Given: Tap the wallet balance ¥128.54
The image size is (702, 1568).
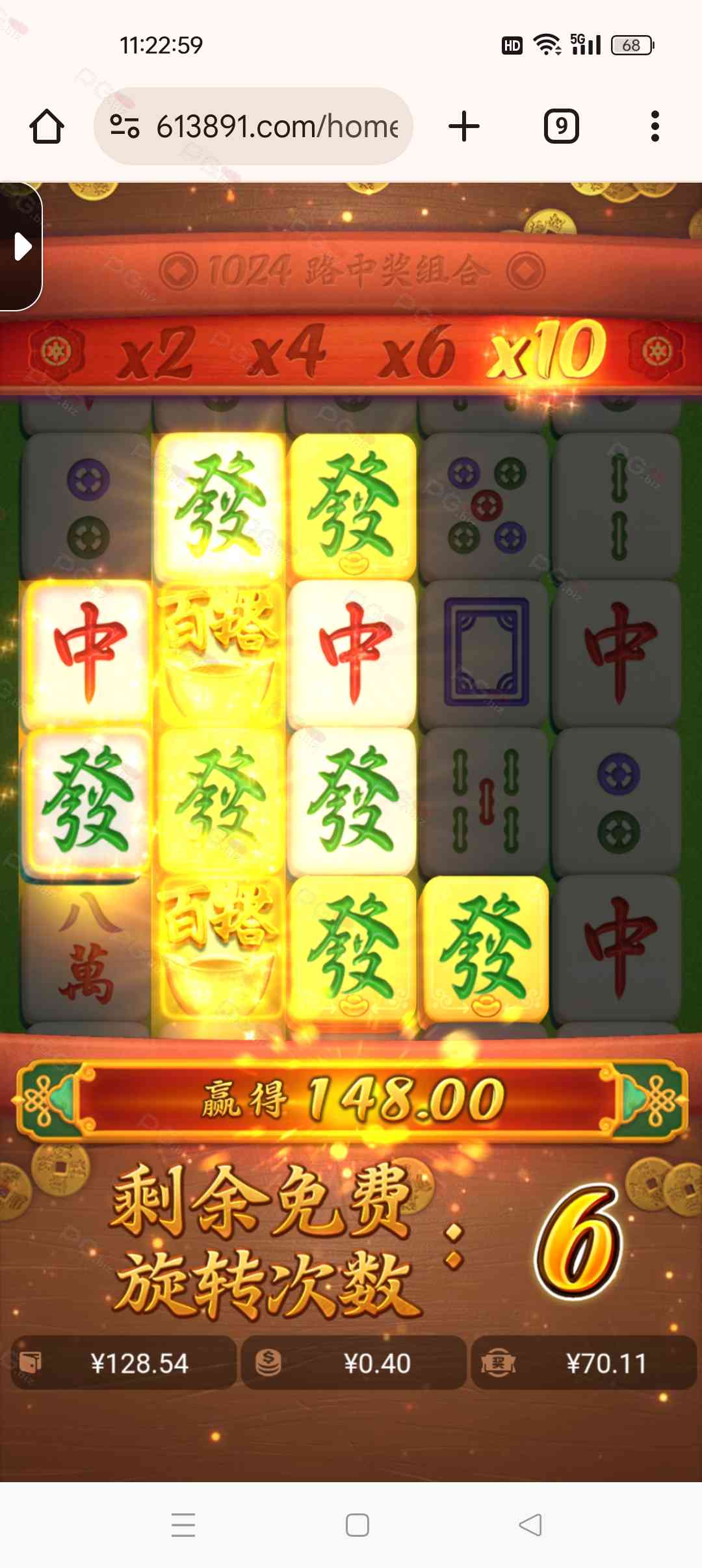Looking at the screenshot, I should 123,1363.
